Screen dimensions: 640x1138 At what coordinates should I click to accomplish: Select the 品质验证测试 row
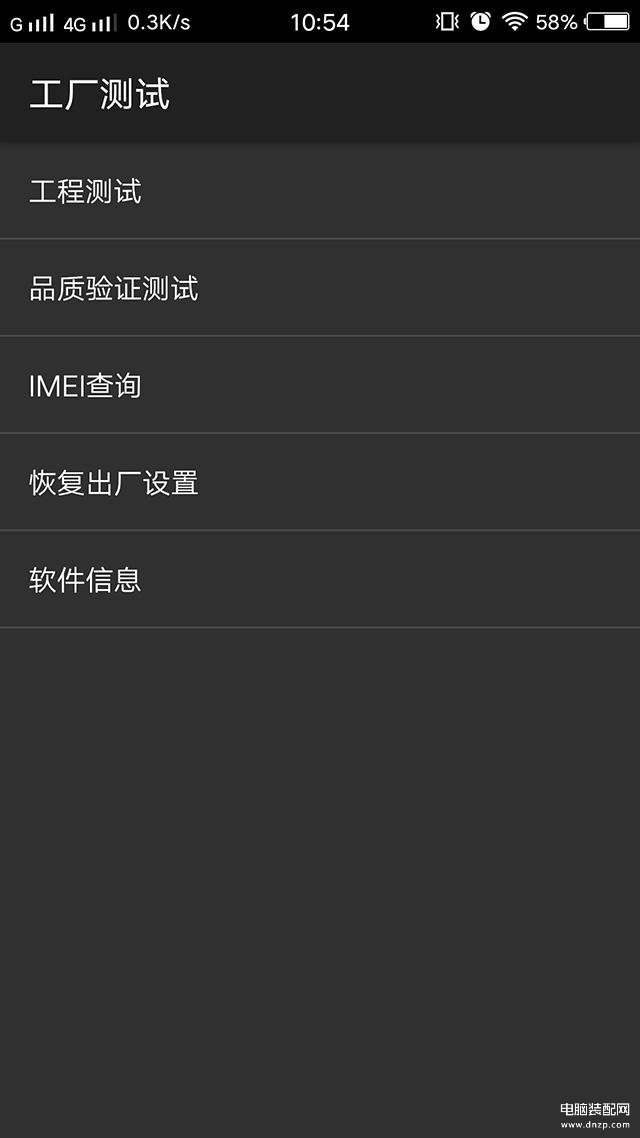[320, 287]
